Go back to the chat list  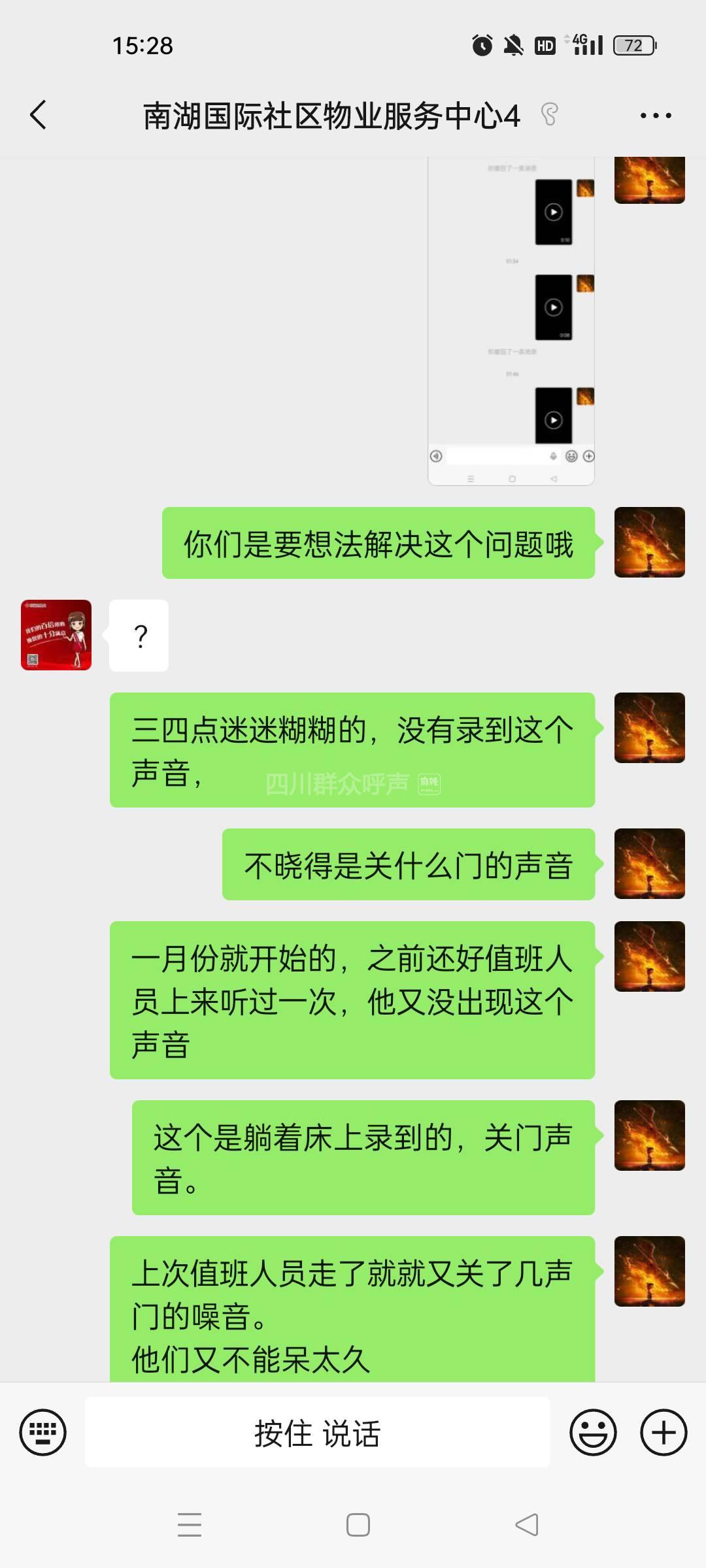click(39, 115)
